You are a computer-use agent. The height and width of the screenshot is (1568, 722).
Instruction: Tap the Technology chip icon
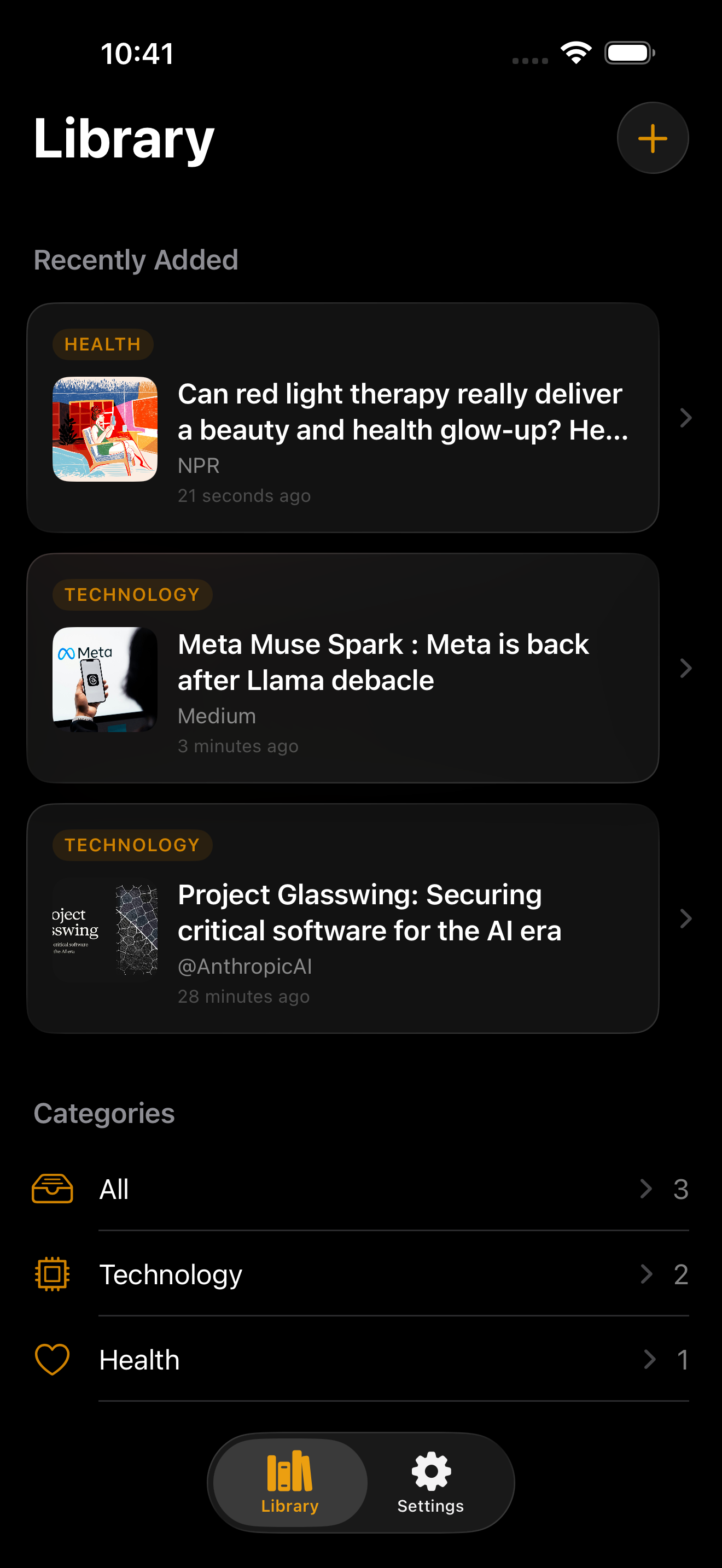coord(53,1274)
